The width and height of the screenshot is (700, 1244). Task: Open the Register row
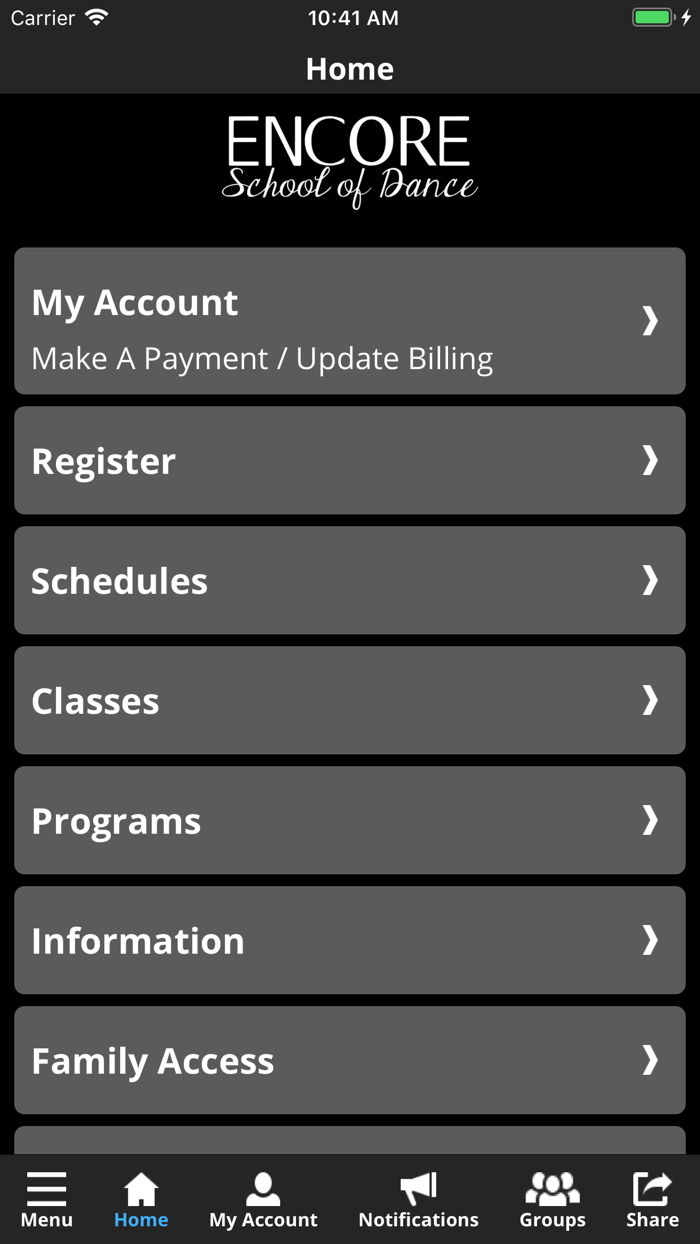349,460
